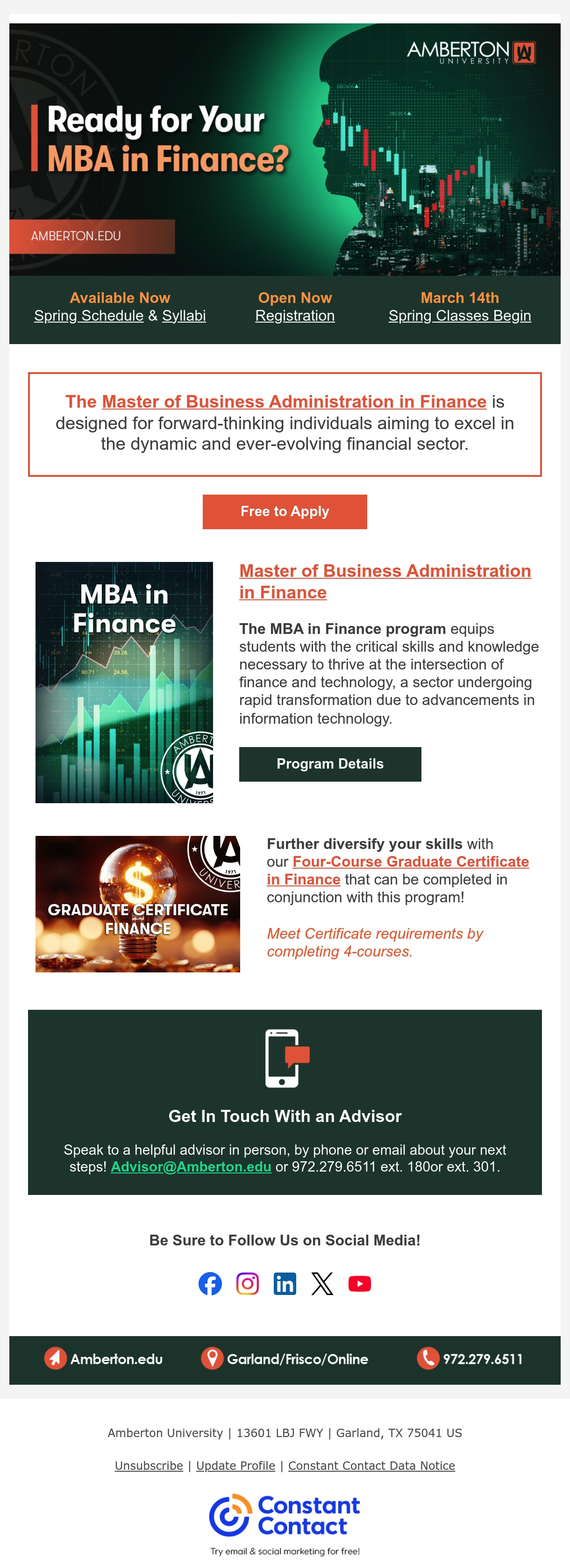Open Constant Contact Data Notice
Image resolution: width=570 pixels, height=1568 pixels.
[372, 1466]
